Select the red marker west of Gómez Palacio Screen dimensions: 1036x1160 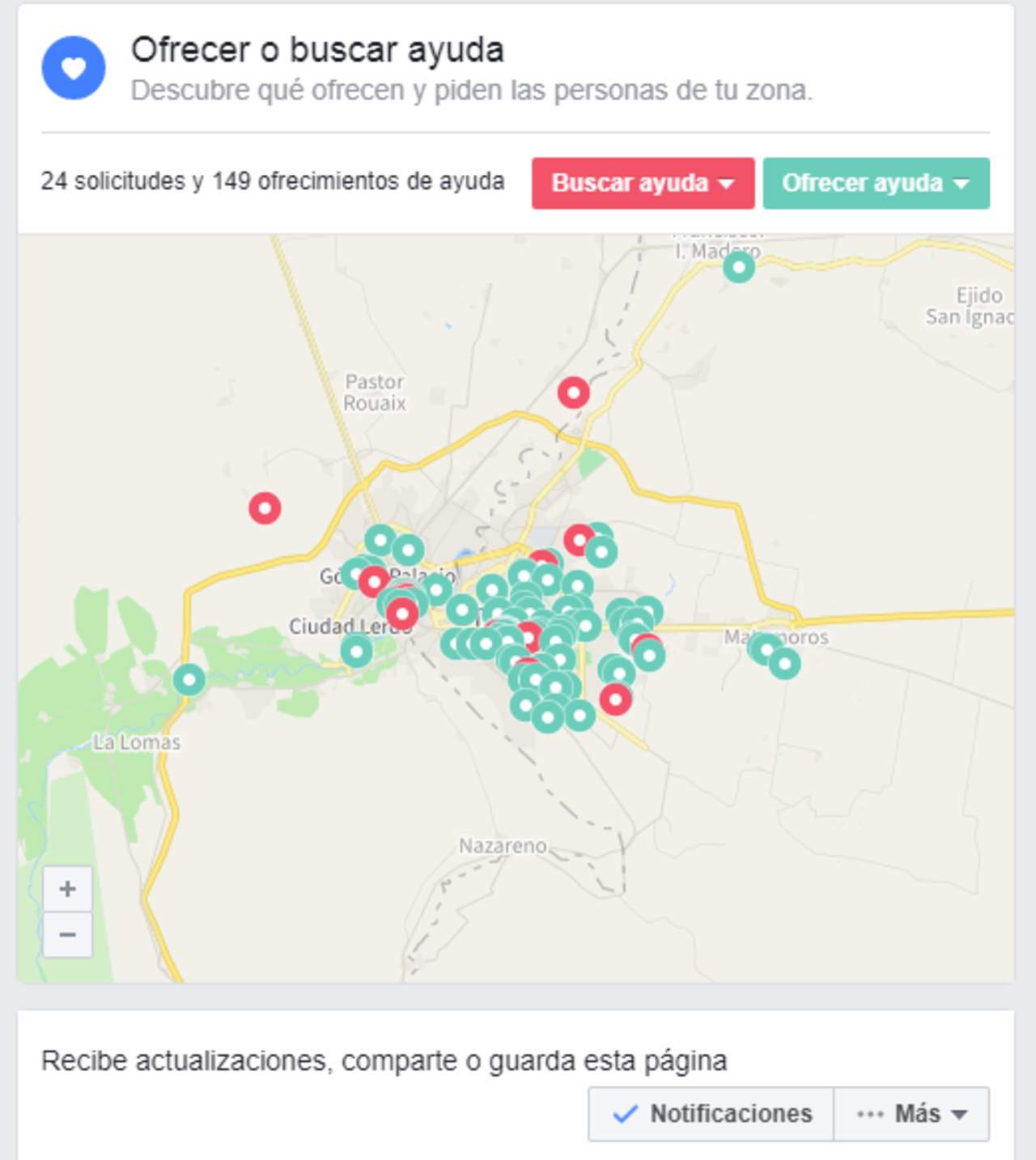pyautogui.click(x=265, y=508)
